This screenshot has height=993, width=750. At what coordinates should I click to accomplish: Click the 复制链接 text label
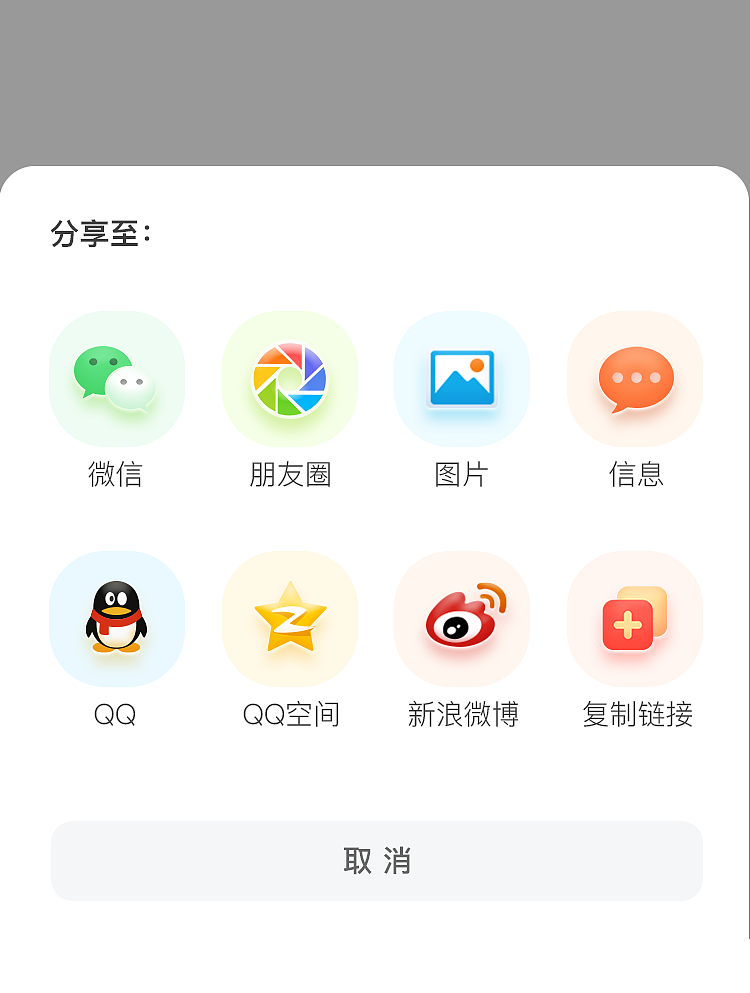tap(634, 714)
